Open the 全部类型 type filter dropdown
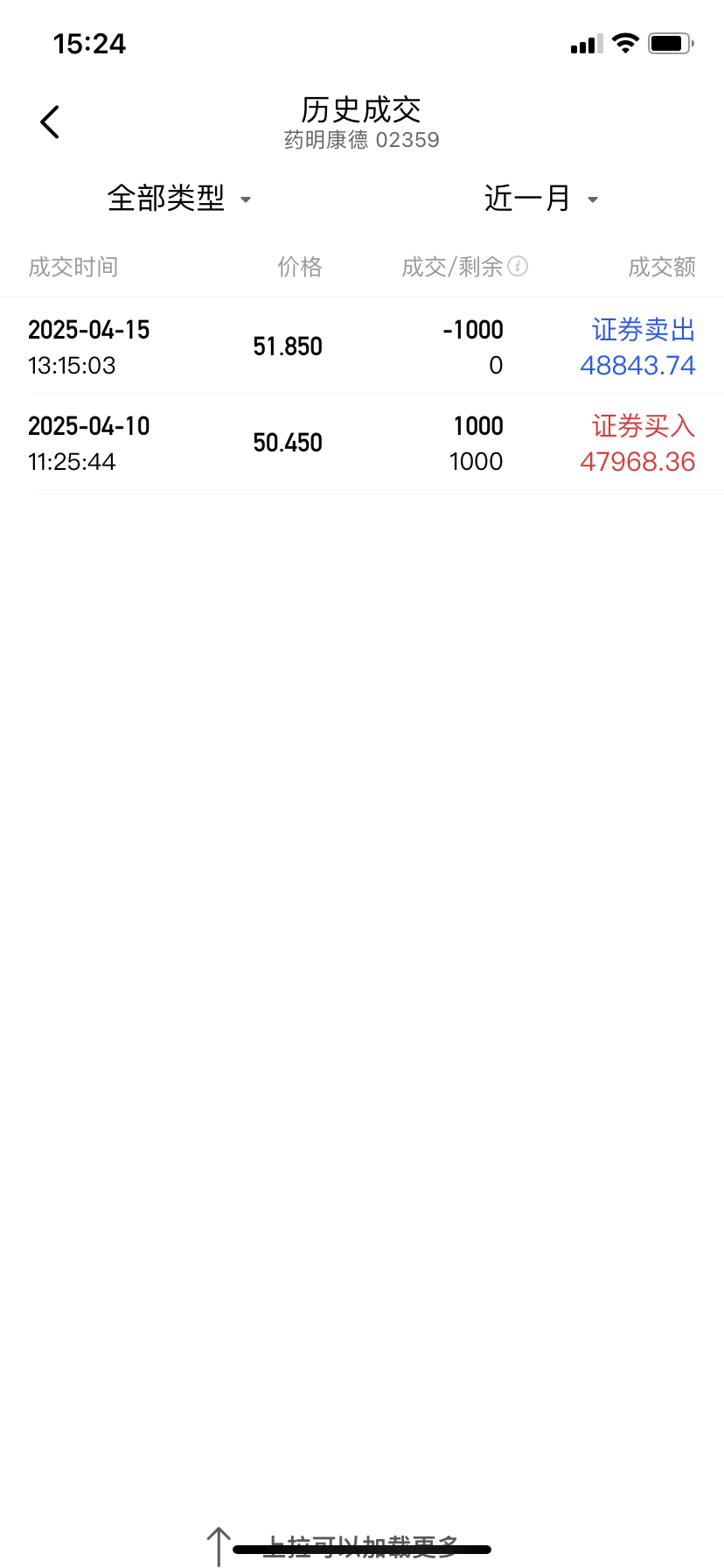 (x=179, y=199)
